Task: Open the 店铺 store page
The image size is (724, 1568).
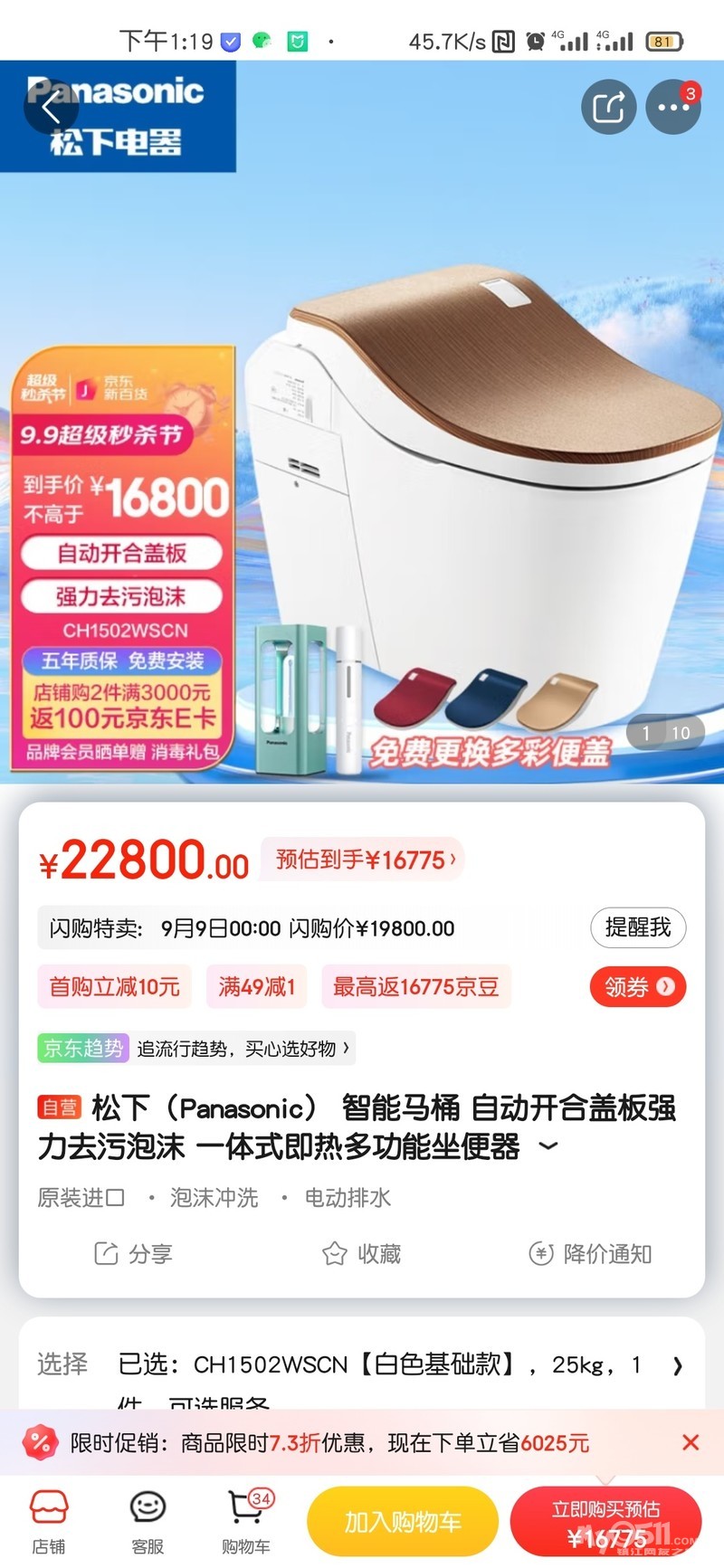Action: tap(48, 1523)
